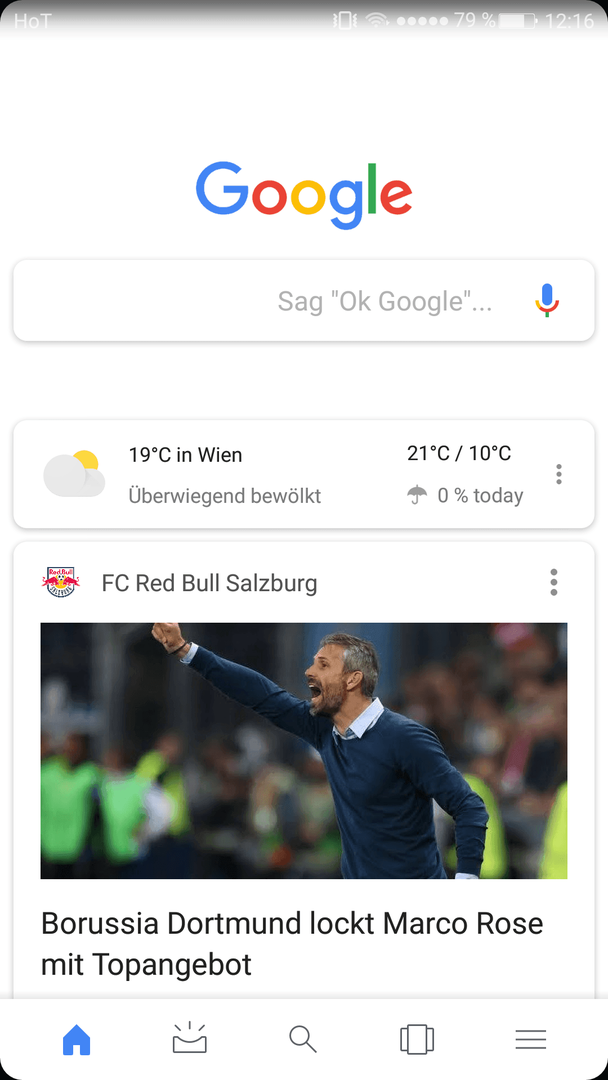Switch to the Upcoming updates tab
Image resolution: width=608 pixels, height=1080 pixels.
coord(190,1040)
